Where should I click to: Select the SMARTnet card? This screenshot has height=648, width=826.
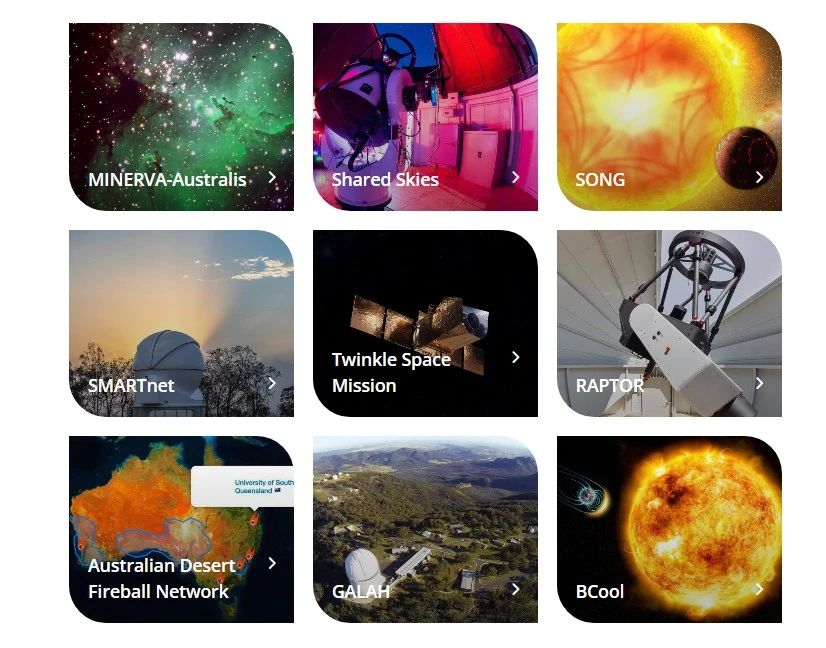[x=181, y=323]
